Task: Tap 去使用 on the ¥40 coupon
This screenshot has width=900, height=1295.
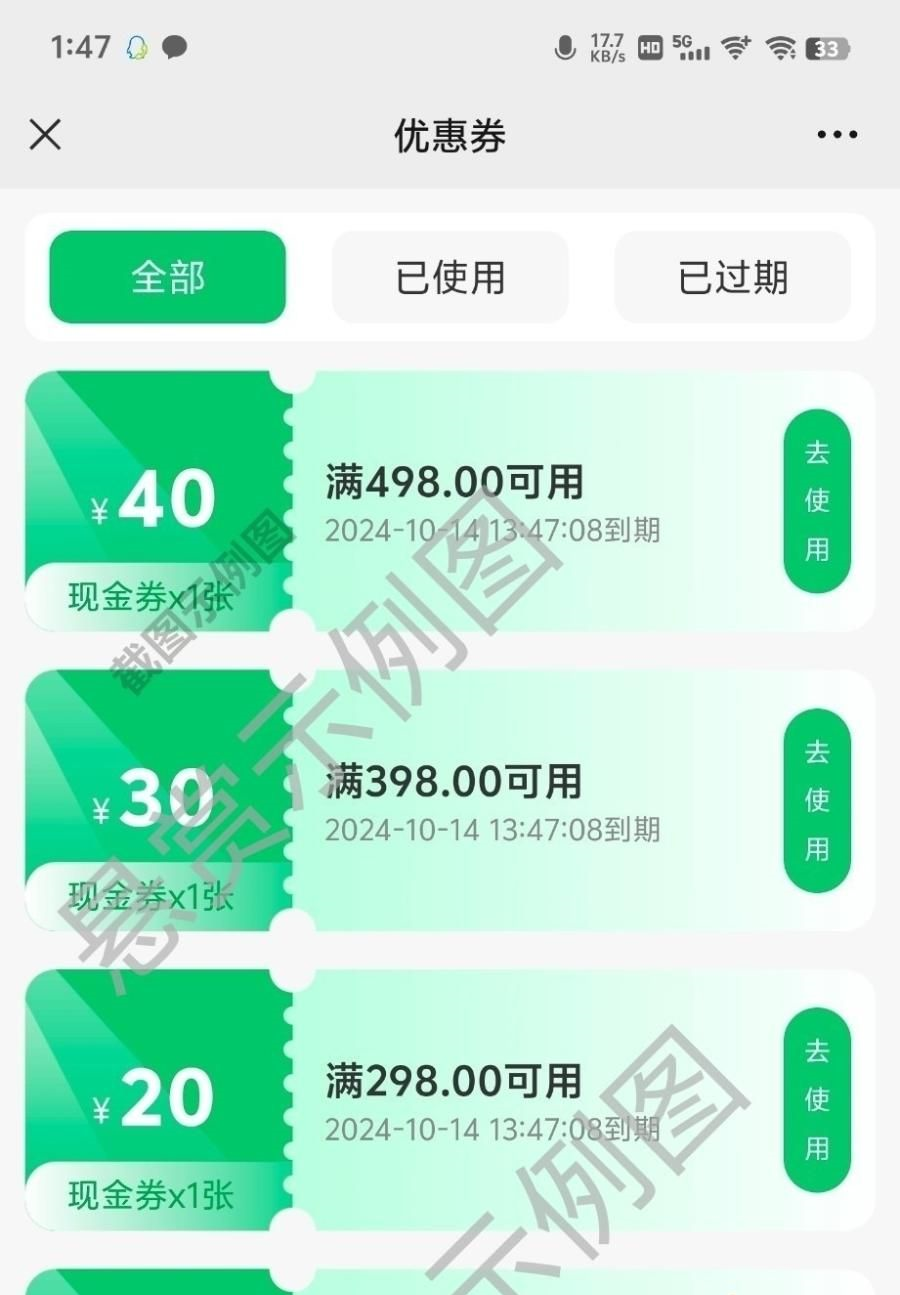Action: [x=817, y=501]
